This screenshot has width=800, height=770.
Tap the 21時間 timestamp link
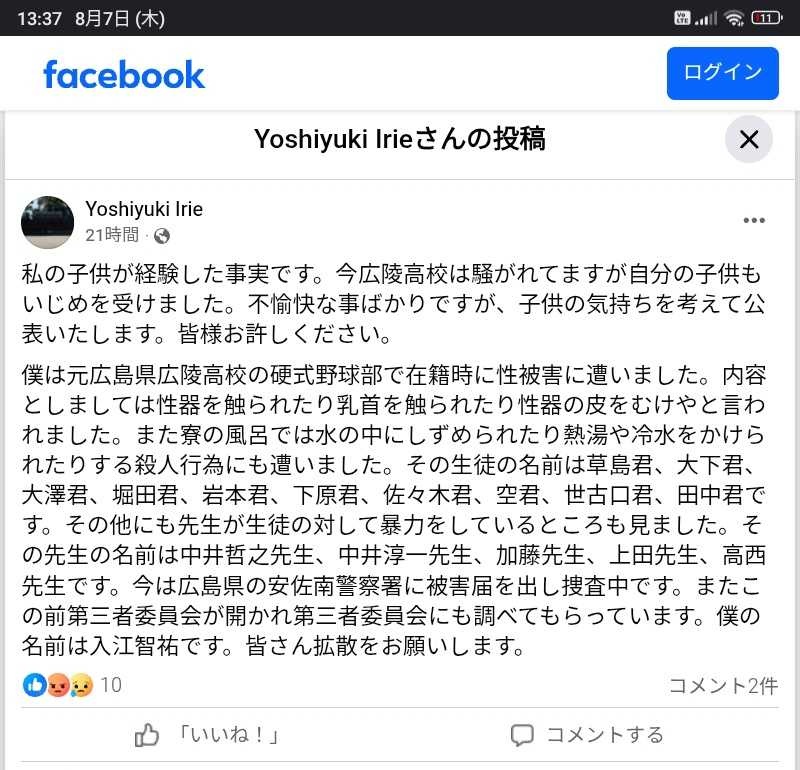112,235
